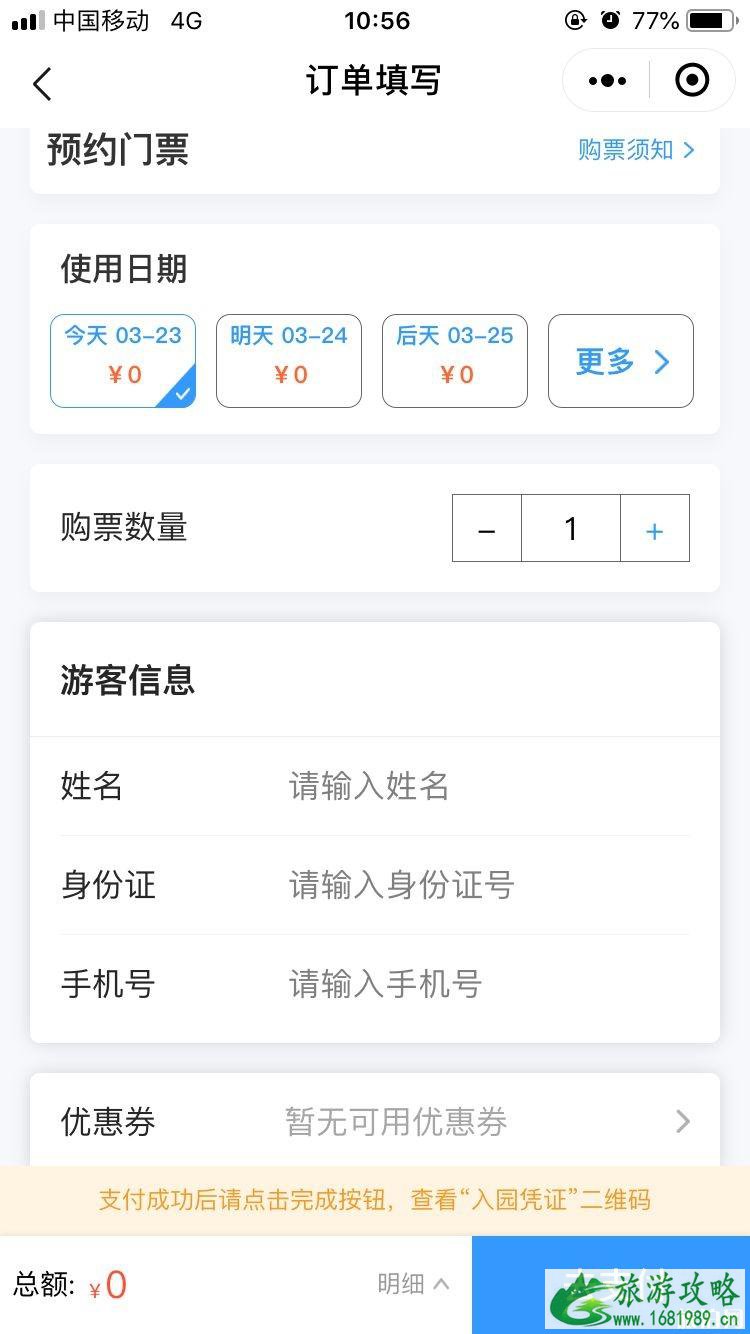Click the circular close capsule icon
Screen dimensions: 750x1334
(x=691, y=80)
